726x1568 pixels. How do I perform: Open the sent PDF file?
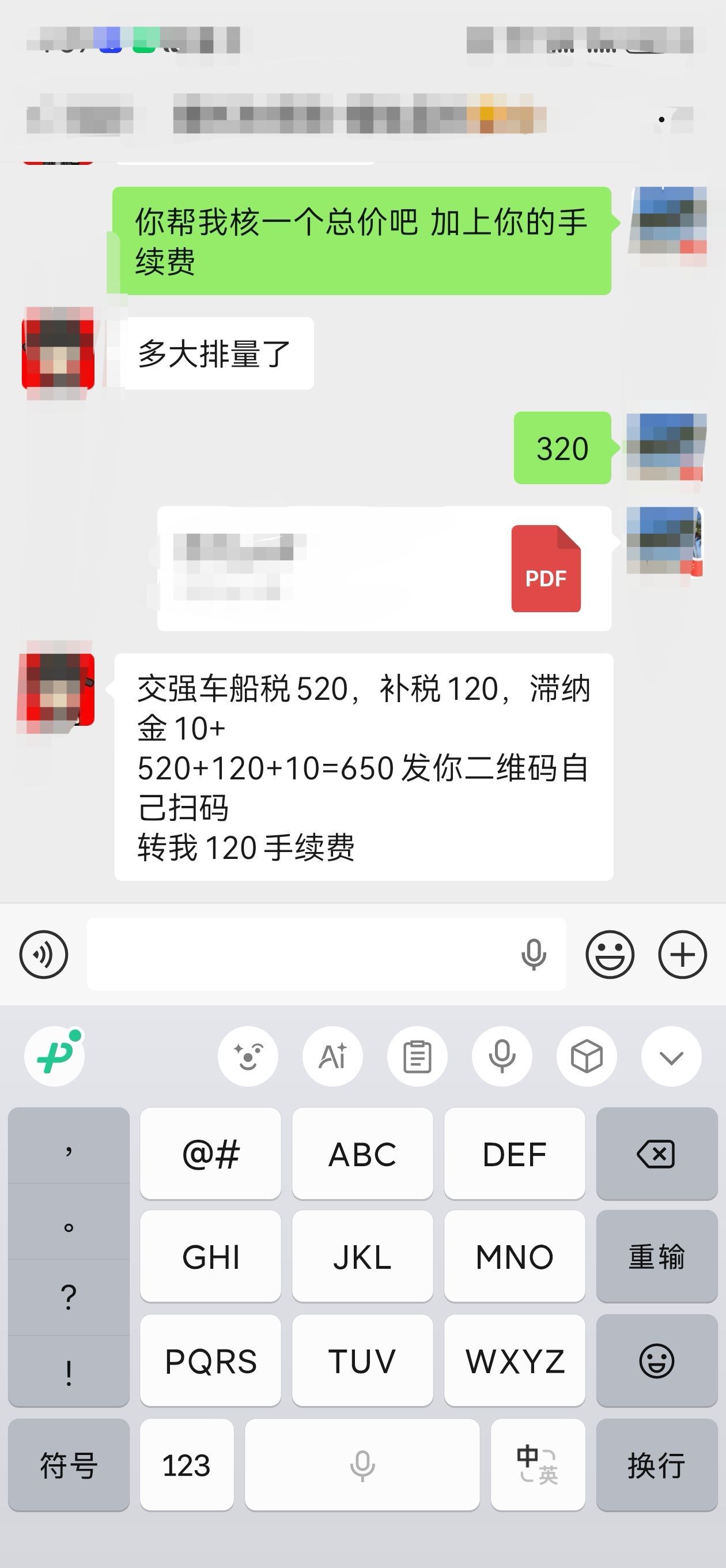tap(384, 568)
